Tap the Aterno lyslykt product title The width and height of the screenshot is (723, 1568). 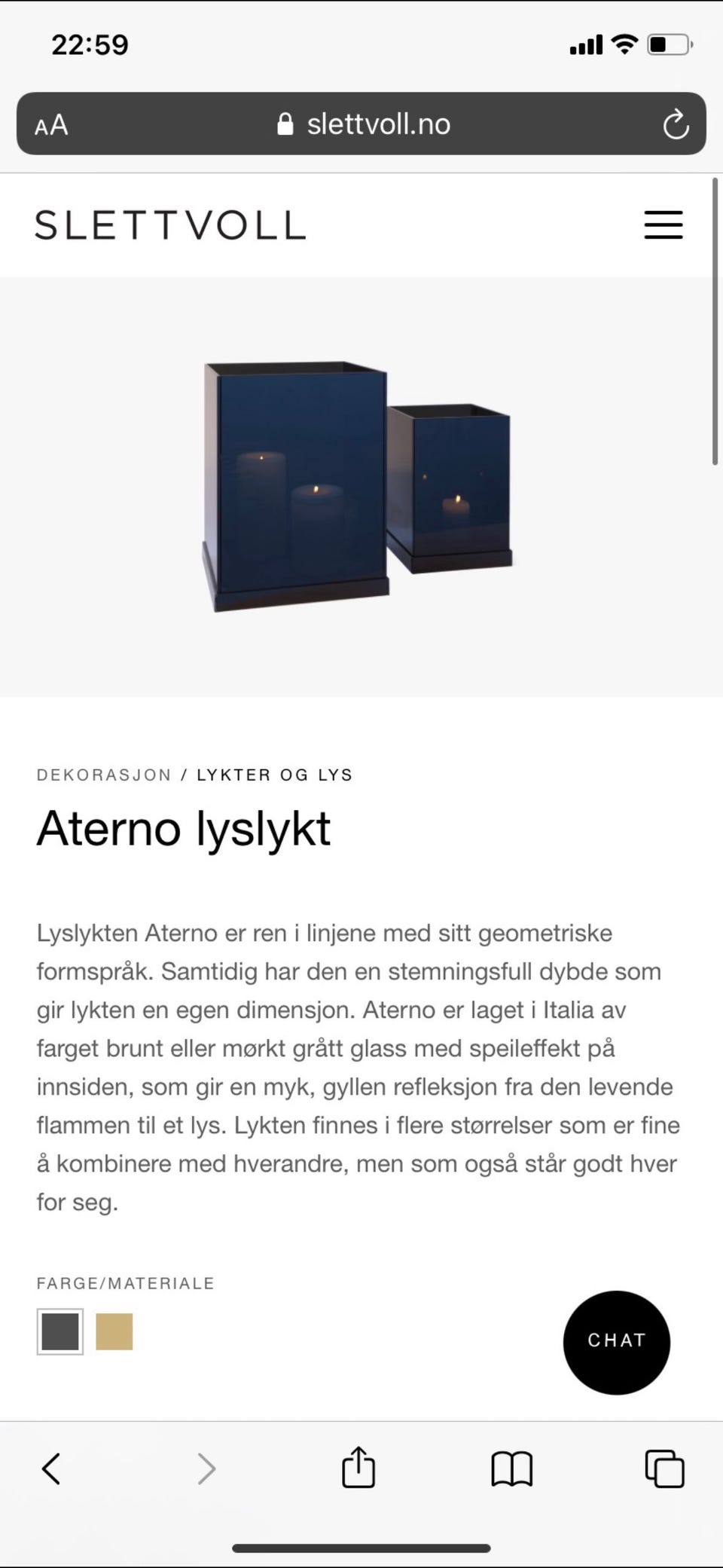point(184,829)
